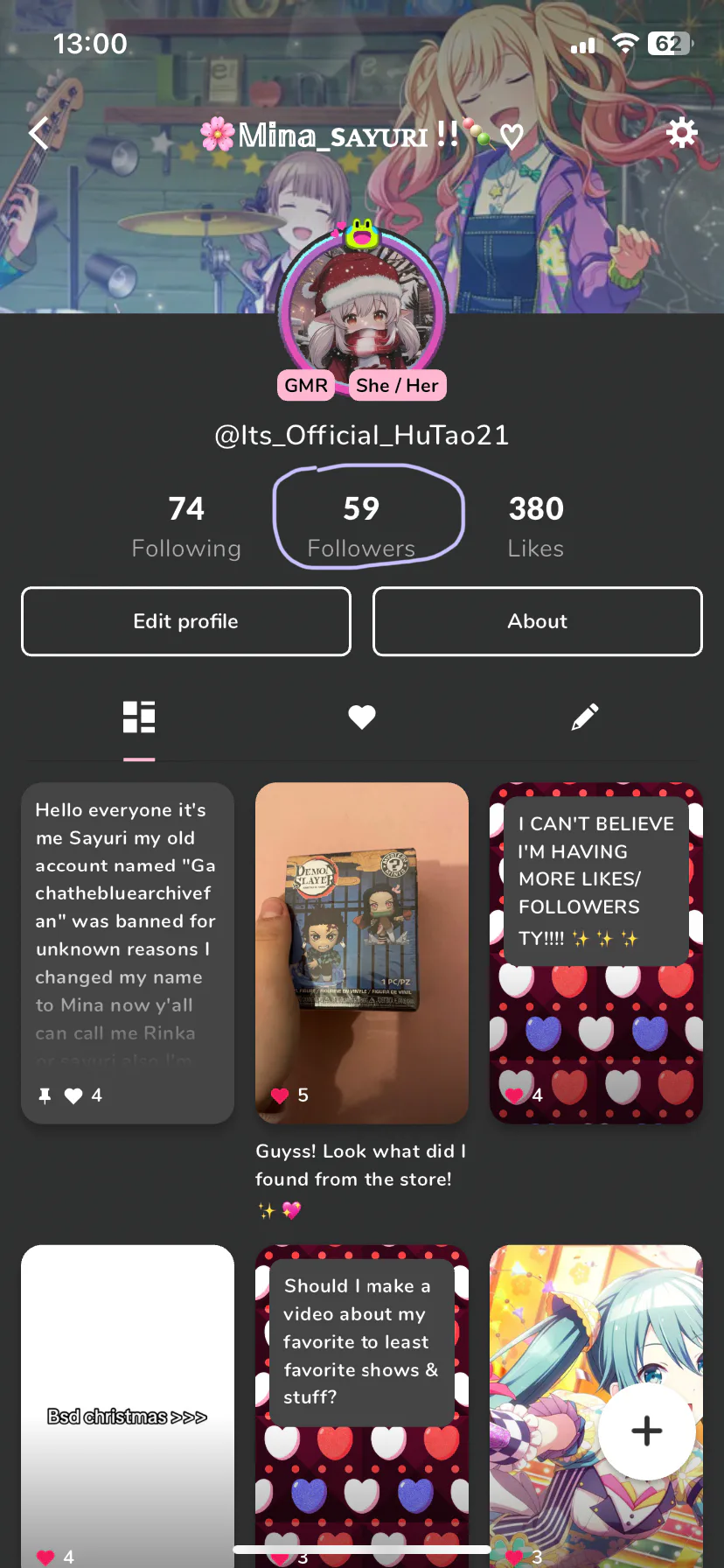
Task: Open the "I CAN'T BELIEVE I'M HAVING MORE LIKES" post
Action: click(596, 953)
